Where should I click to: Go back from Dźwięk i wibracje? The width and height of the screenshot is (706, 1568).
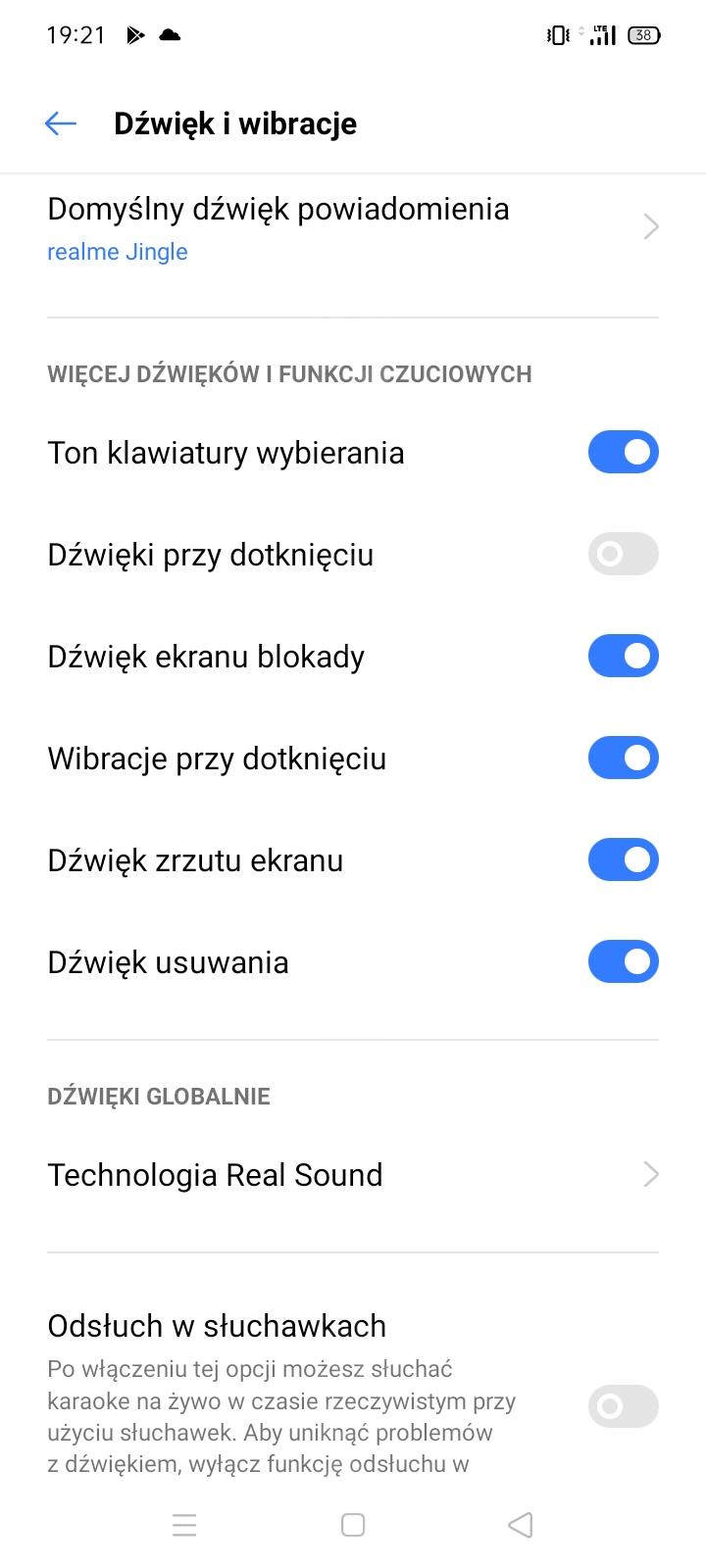[61, 123]
